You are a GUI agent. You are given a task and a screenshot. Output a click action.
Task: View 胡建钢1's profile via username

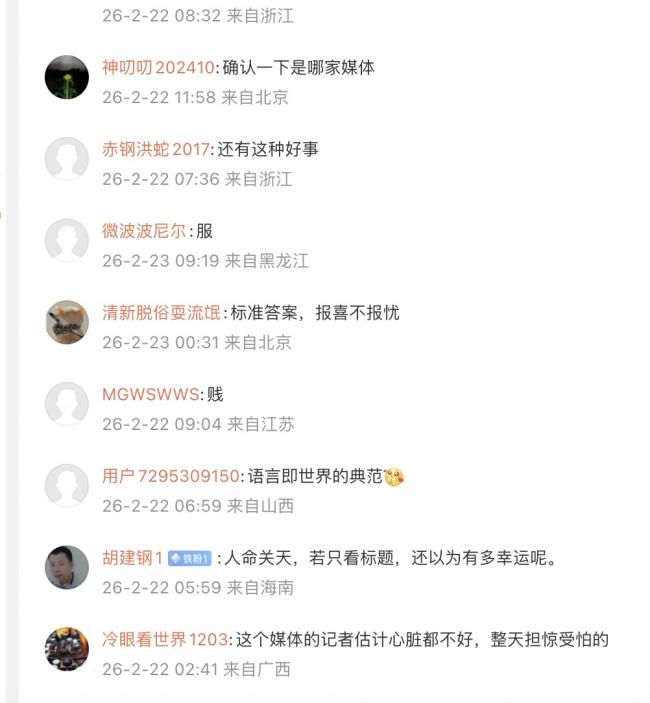click(x=132, y=558)
